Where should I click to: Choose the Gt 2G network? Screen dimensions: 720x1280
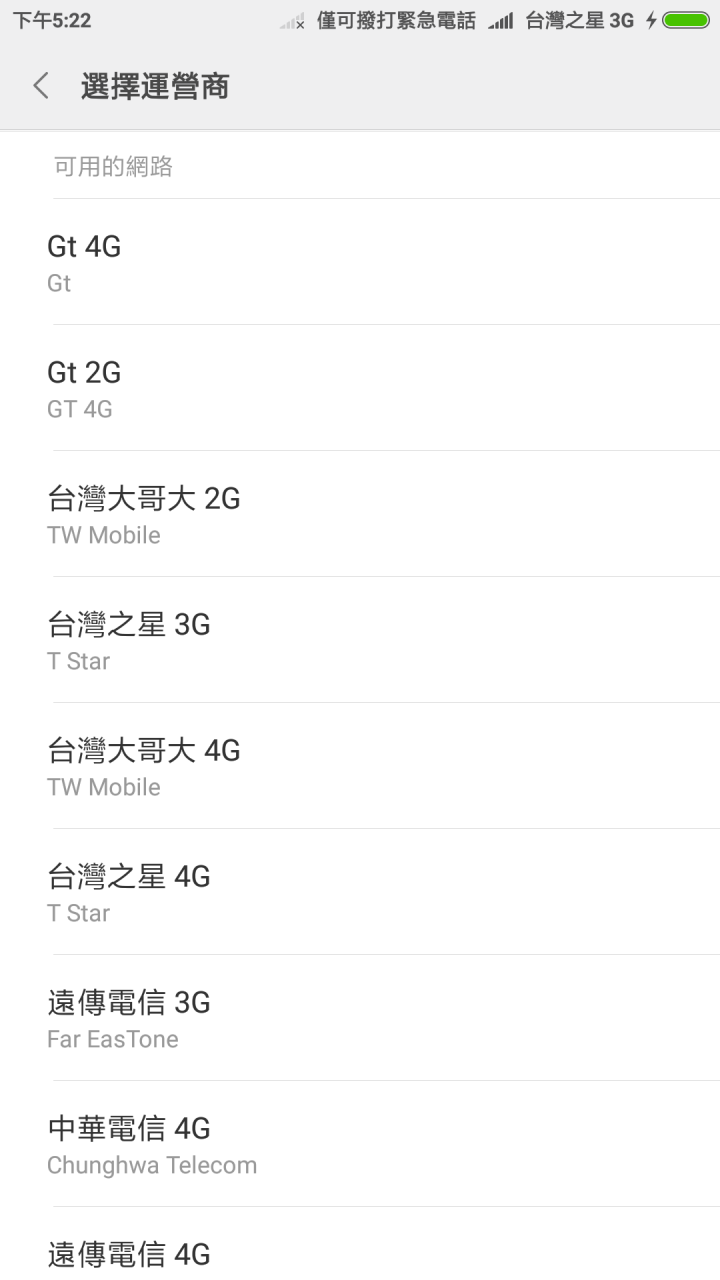click(360, 388)
